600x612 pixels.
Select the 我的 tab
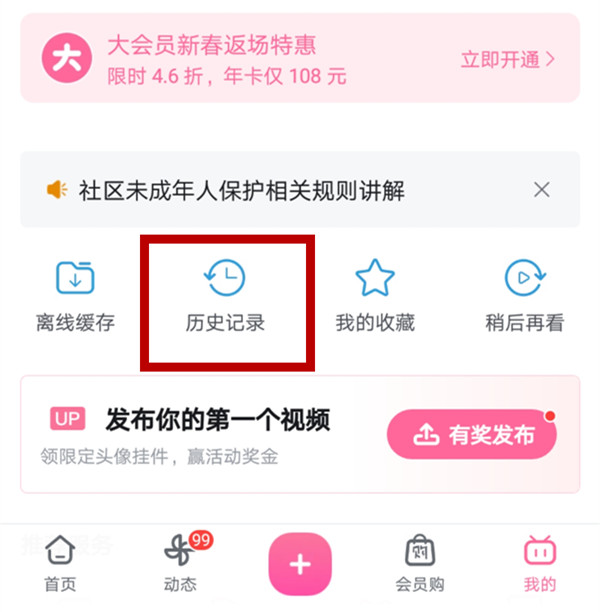[x=540, y=563]
